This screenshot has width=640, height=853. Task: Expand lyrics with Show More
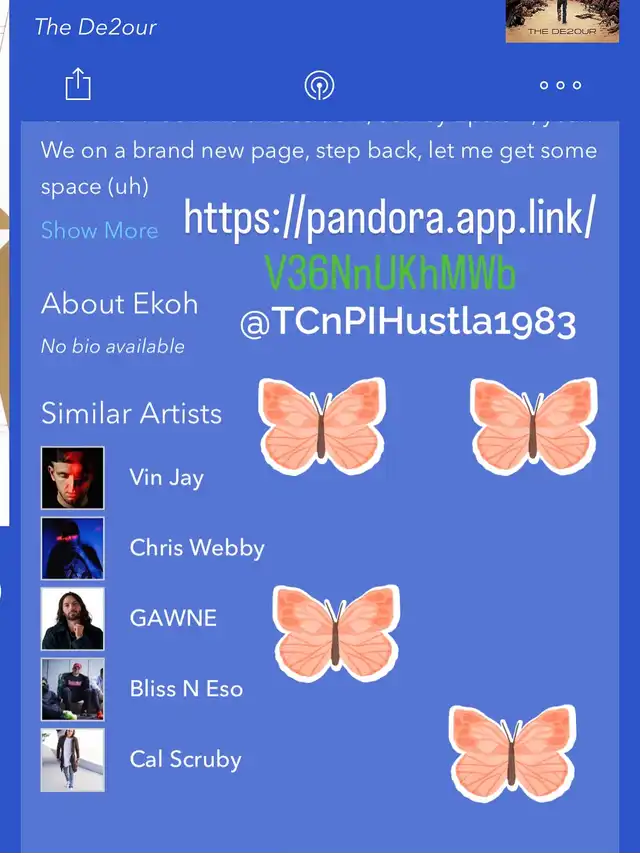[x=99, y=230]
